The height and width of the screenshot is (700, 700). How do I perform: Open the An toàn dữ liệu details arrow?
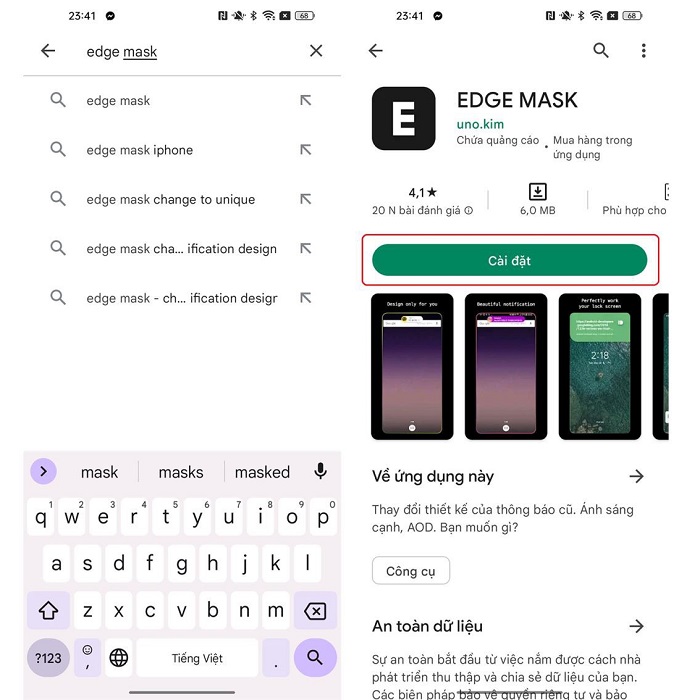coord(636,626)
